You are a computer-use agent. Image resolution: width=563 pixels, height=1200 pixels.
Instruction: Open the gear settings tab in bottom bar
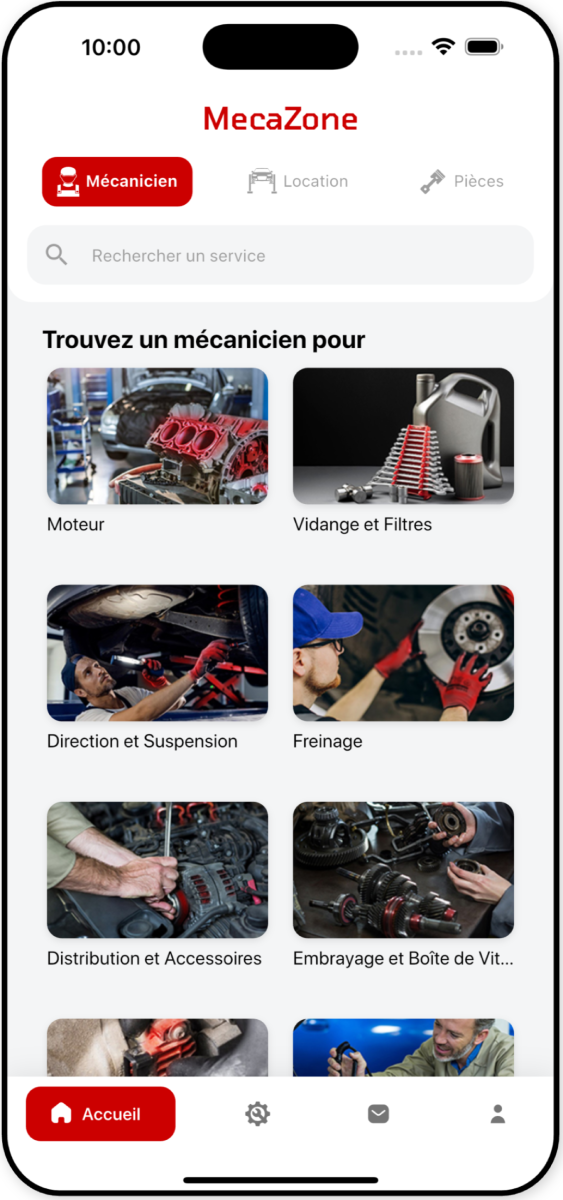[x=258, y=1114]
